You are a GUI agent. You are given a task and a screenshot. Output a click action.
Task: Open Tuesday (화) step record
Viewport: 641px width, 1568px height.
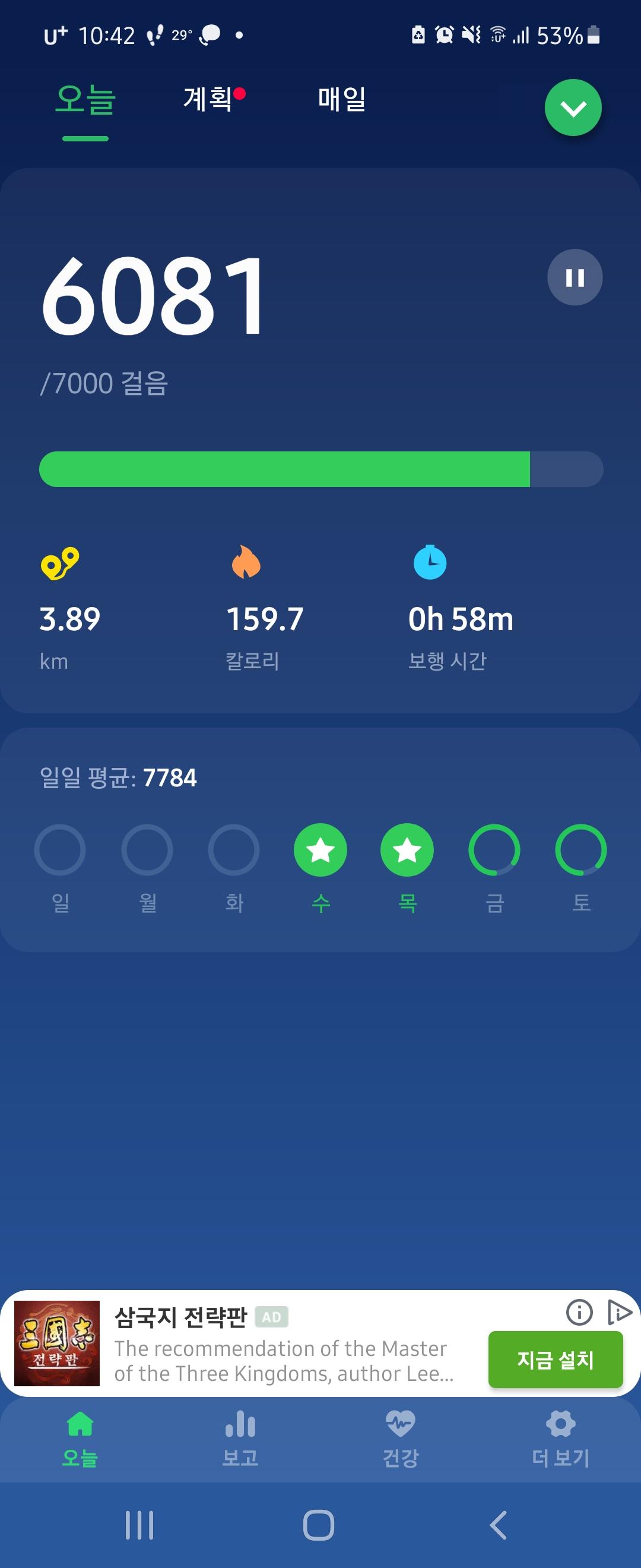233,851
